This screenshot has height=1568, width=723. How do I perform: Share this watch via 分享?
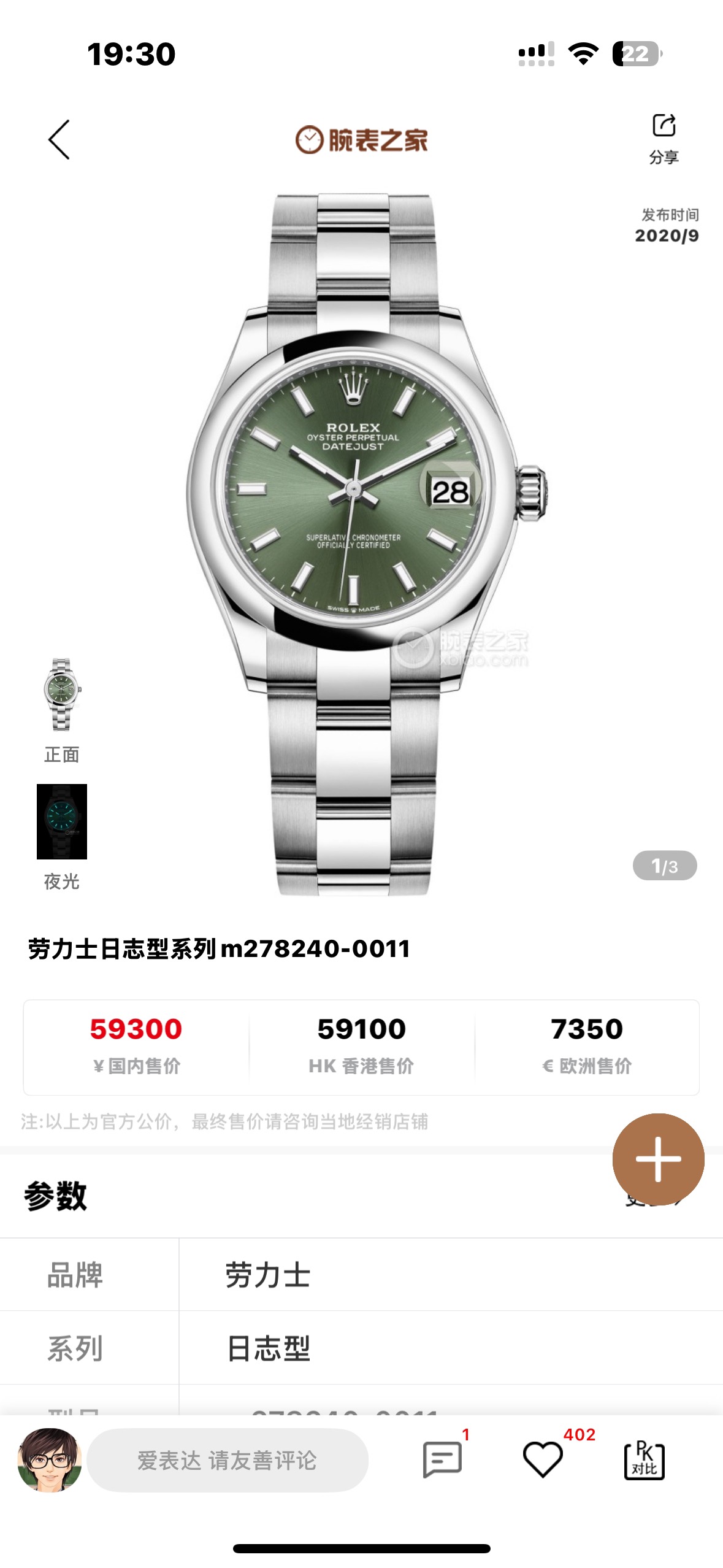point(664,138)
